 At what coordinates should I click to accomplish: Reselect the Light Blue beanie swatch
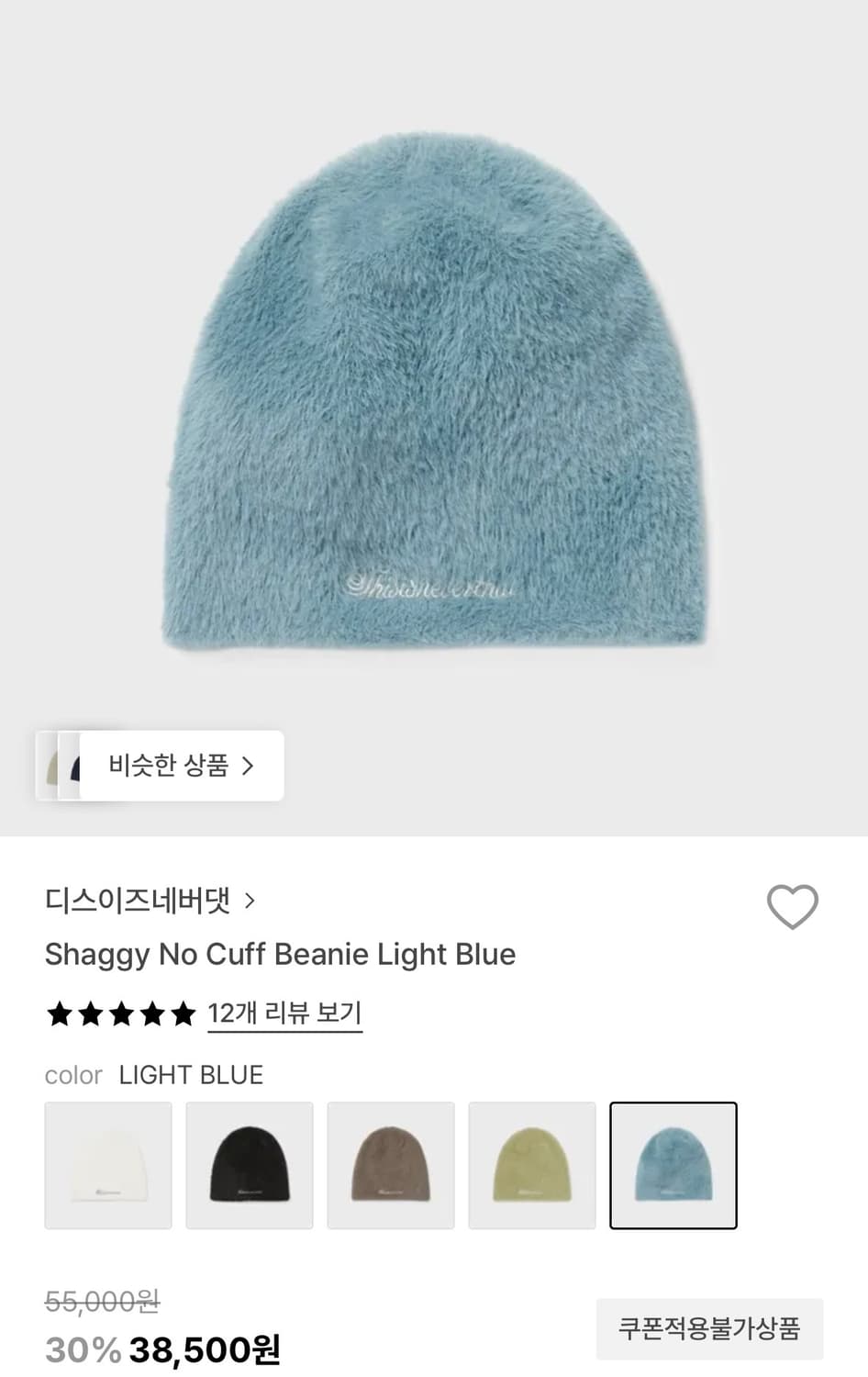pos(673,1164)
